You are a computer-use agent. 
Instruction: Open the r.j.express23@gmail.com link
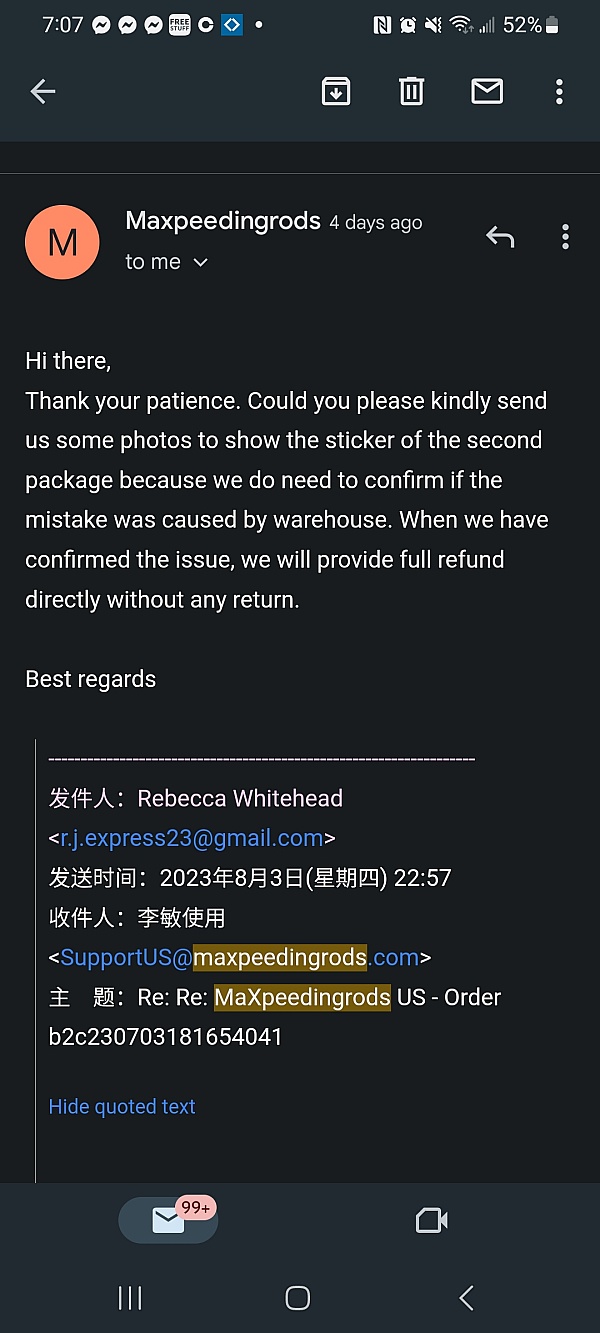192,838
